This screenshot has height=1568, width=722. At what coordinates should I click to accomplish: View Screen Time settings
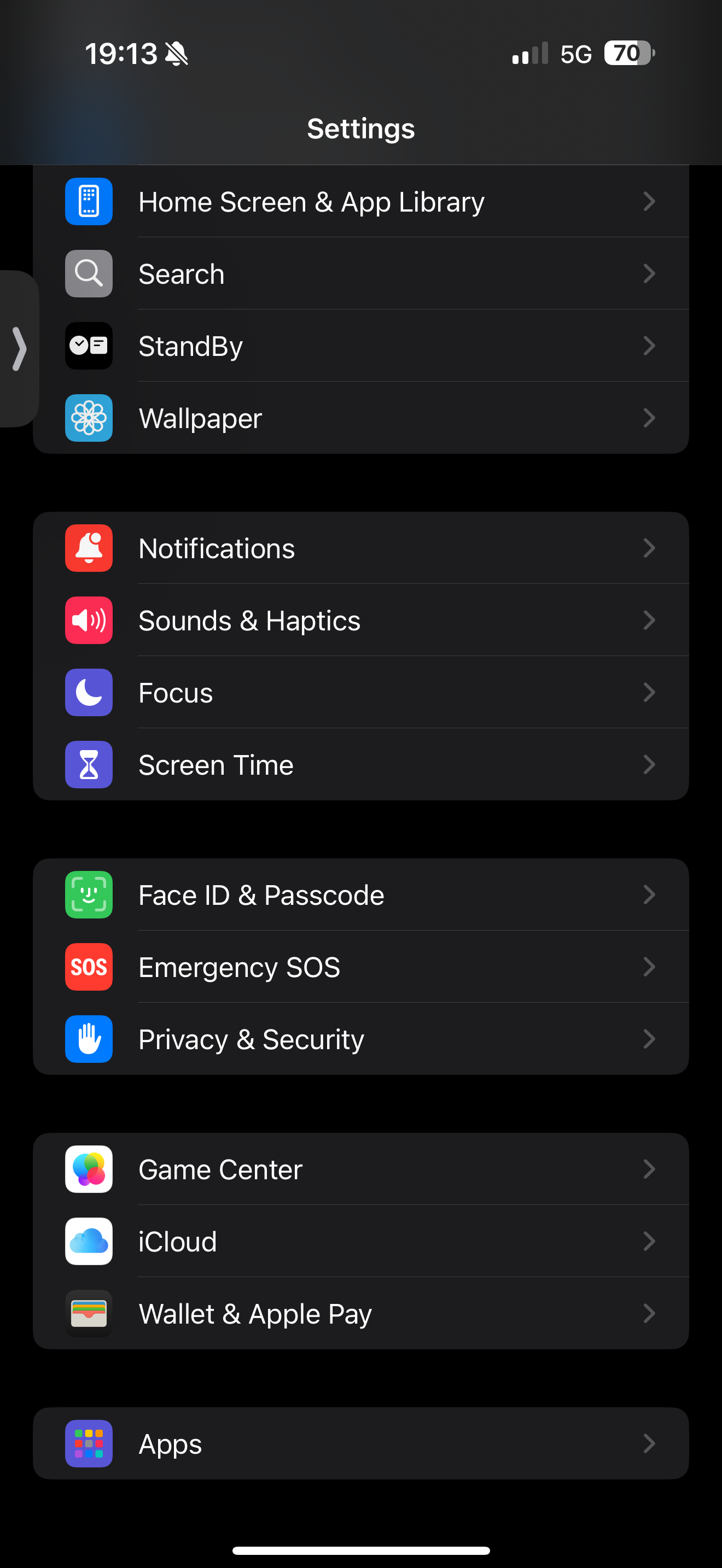(x=360, y=765)
